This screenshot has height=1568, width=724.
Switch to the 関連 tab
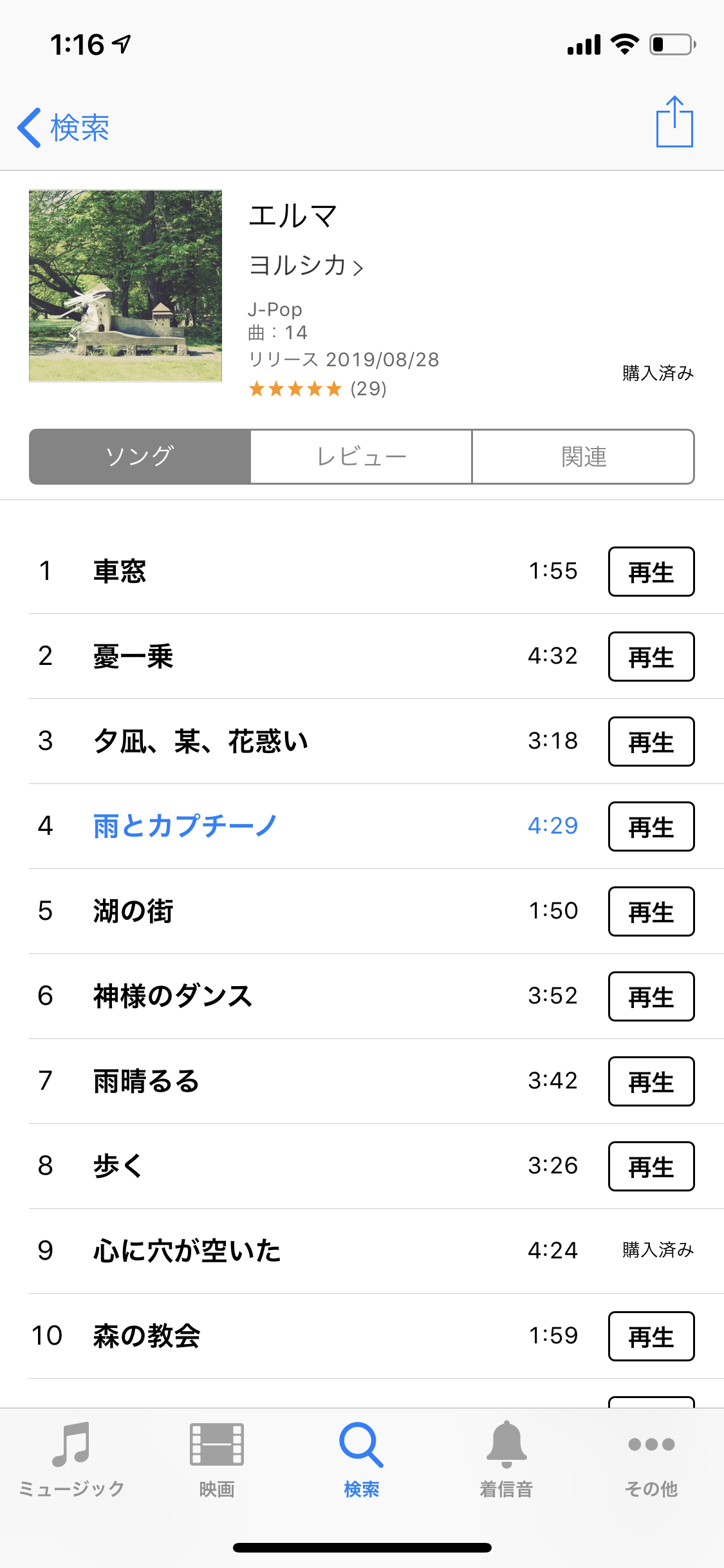click(583, 456)
